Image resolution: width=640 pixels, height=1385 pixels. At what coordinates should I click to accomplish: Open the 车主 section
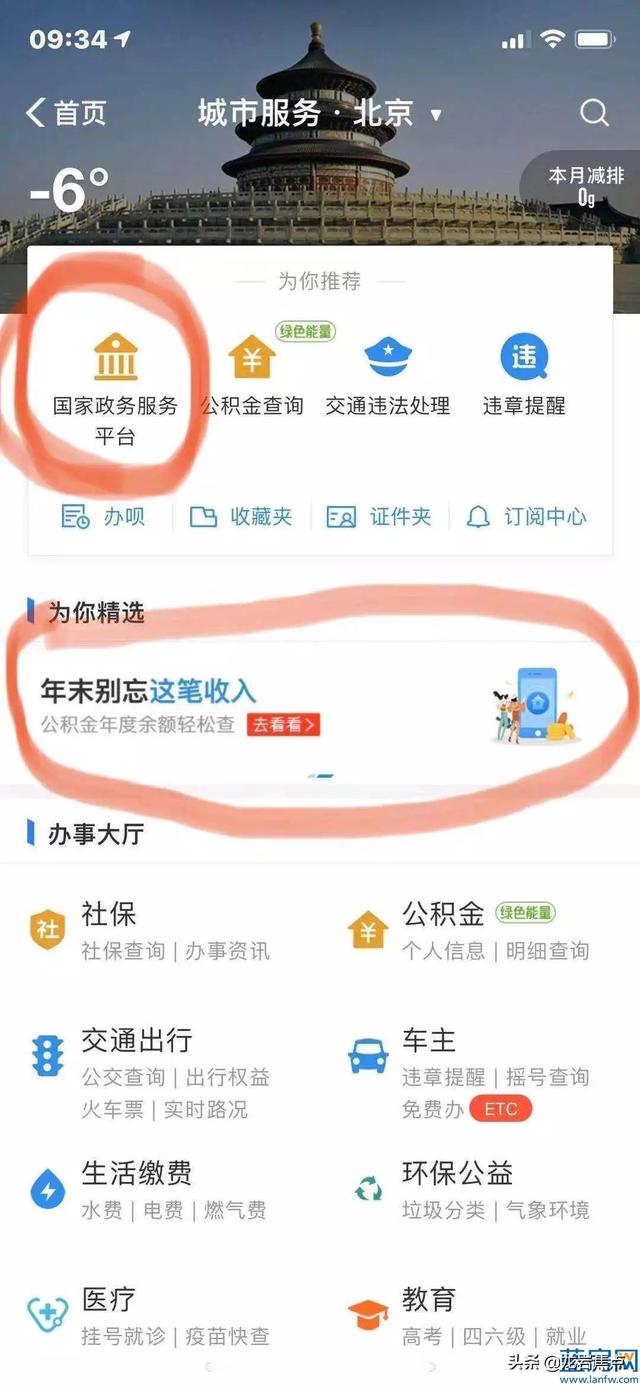(x=470, y=1073)
